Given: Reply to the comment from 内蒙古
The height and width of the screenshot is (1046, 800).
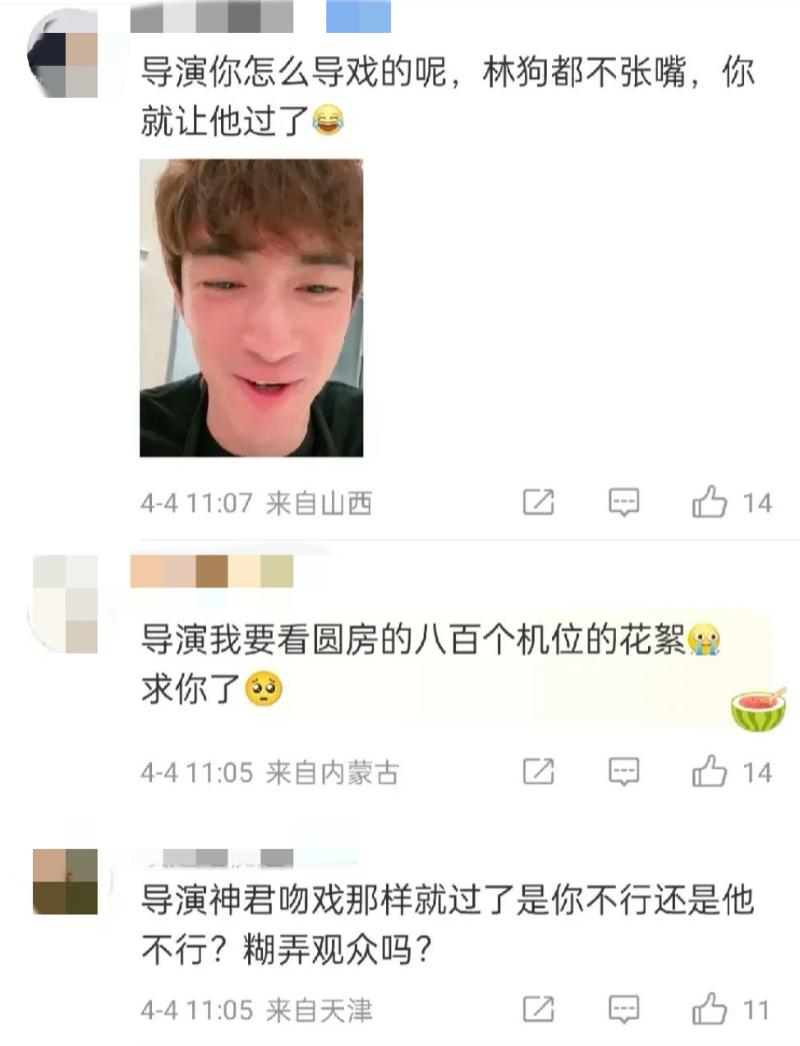Looking at the screenshot, I should coord(624,771).
